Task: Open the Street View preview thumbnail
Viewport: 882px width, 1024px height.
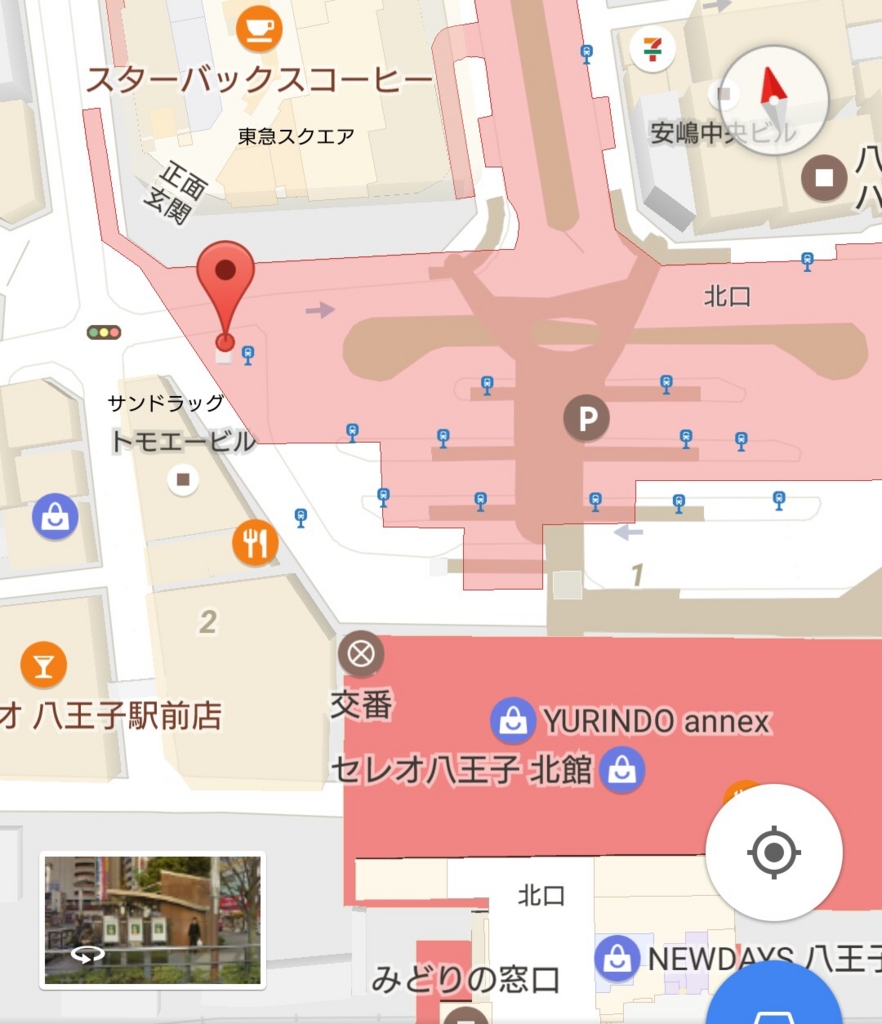Action: pos(152,920)
